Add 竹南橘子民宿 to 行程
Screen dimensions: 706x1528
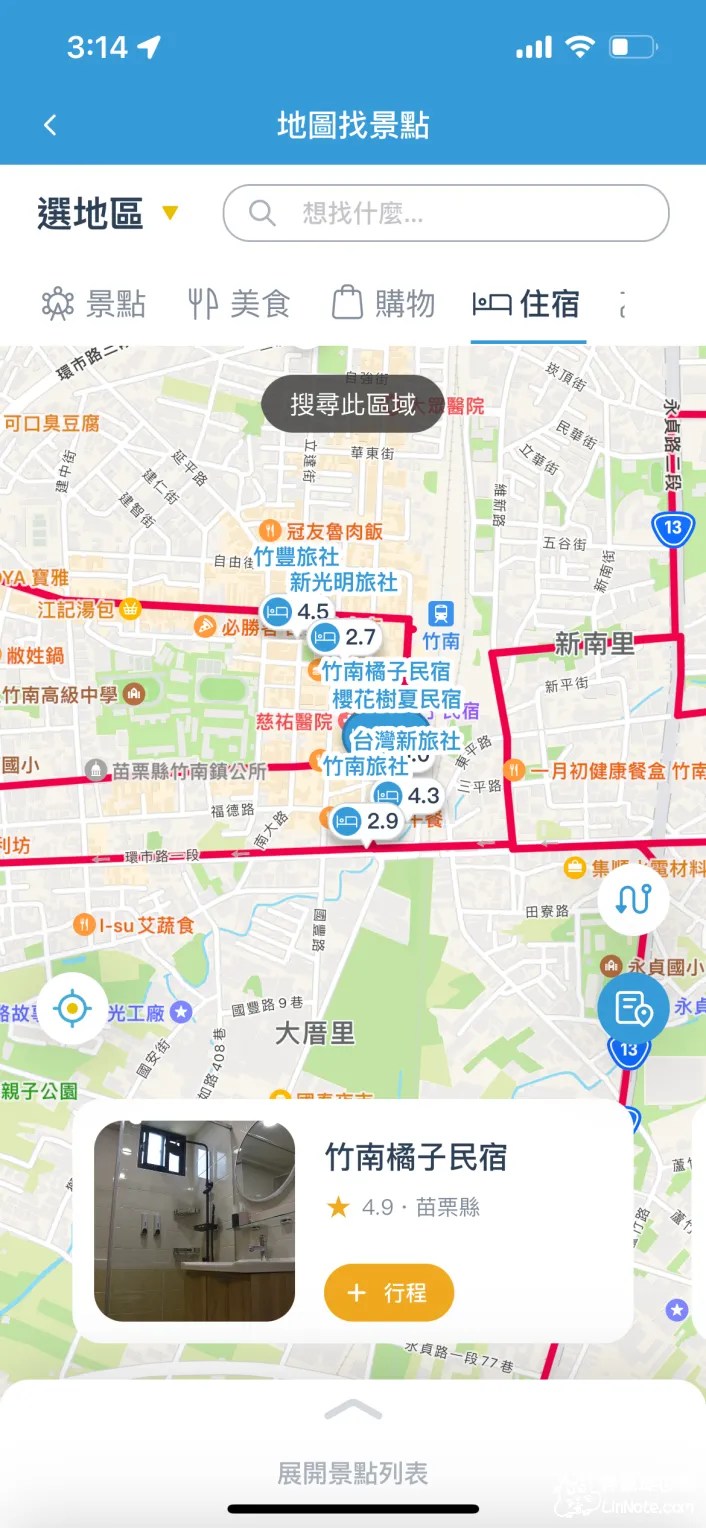(x=389, y=1292)
